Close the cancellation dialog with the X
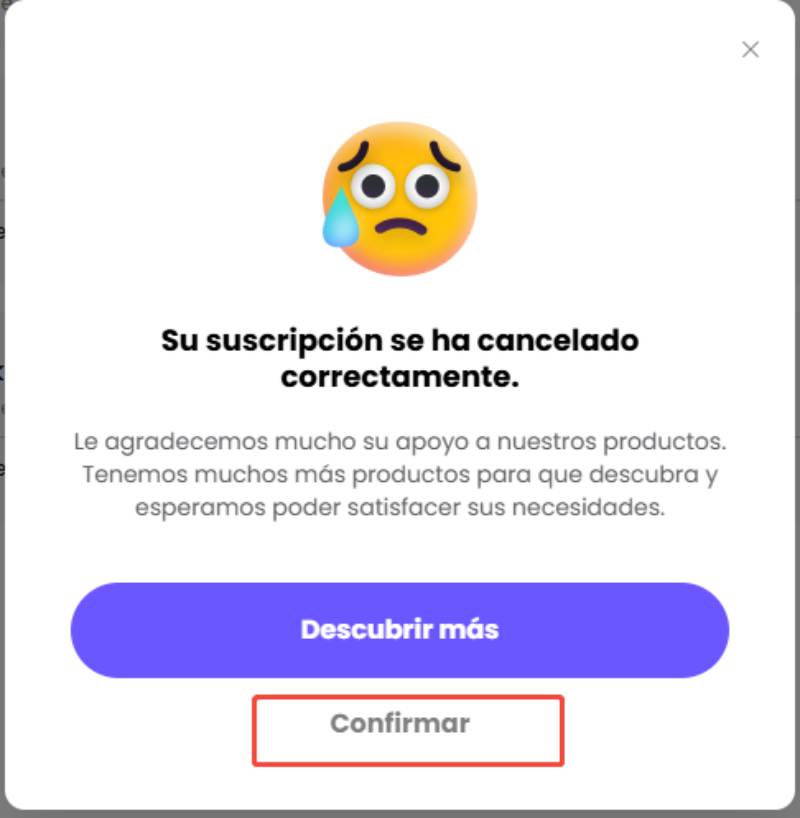800x818 pixels. 752,48
